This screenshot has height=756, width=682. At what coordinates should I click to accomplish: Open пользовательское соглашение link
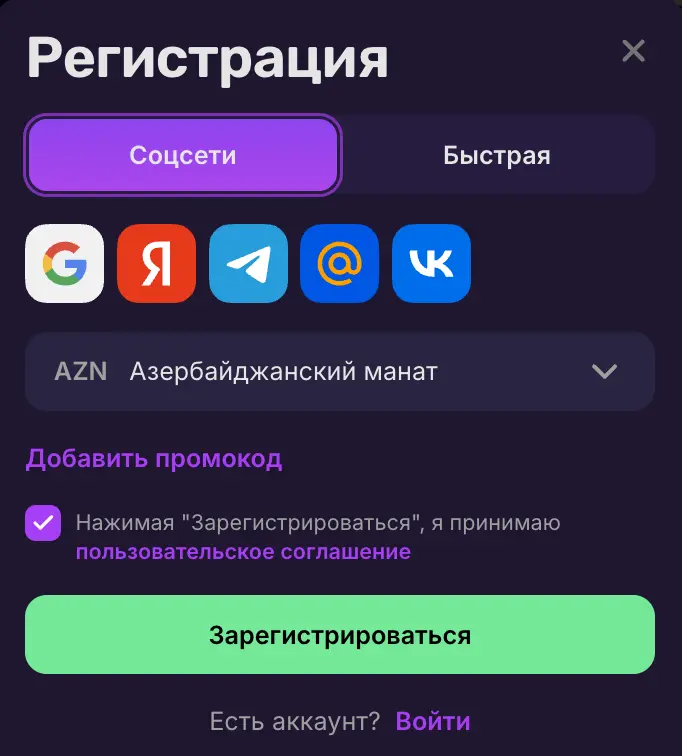(x=243, y=551)
